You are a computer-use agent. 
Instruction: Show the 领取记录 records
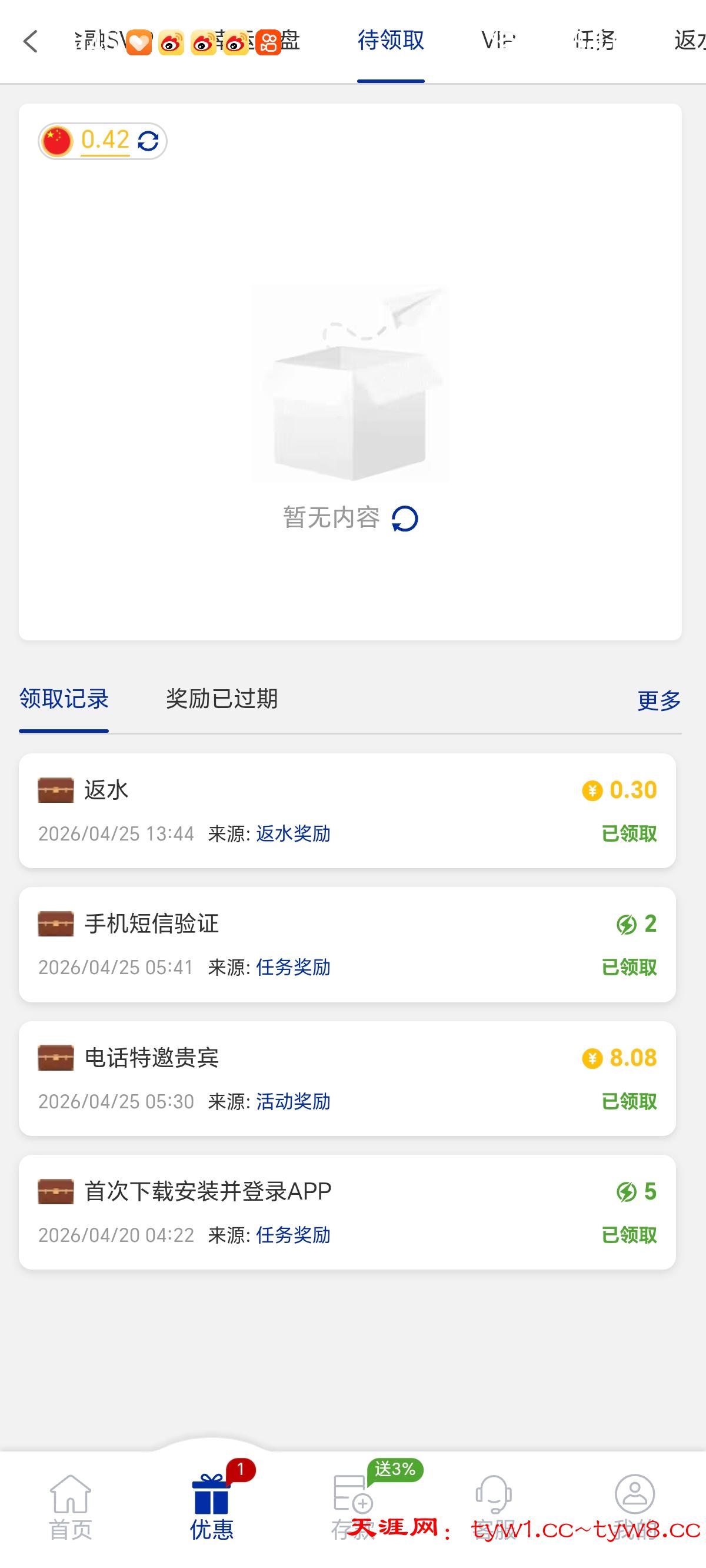pos(64,699)
